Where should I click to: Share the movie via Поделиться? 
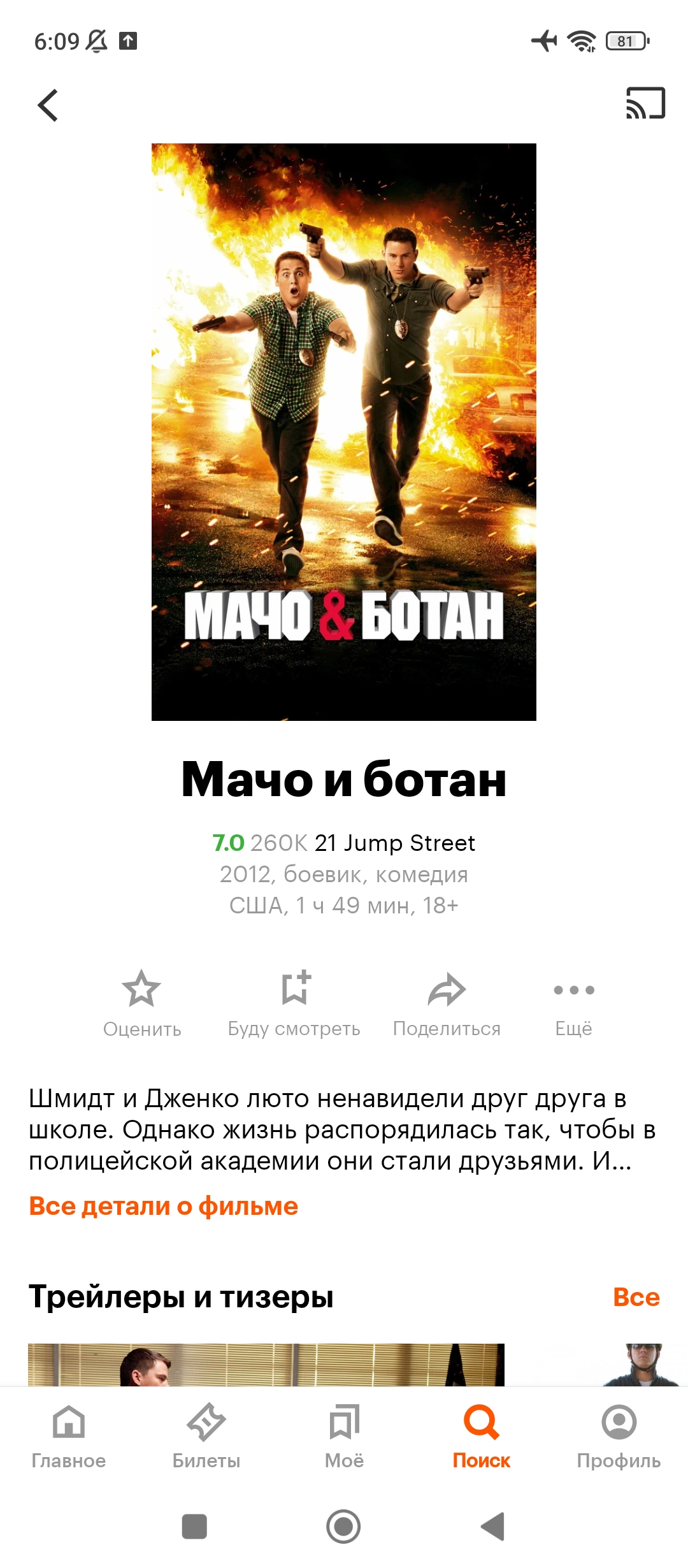pyautogui.click(x=447, y=1003)
